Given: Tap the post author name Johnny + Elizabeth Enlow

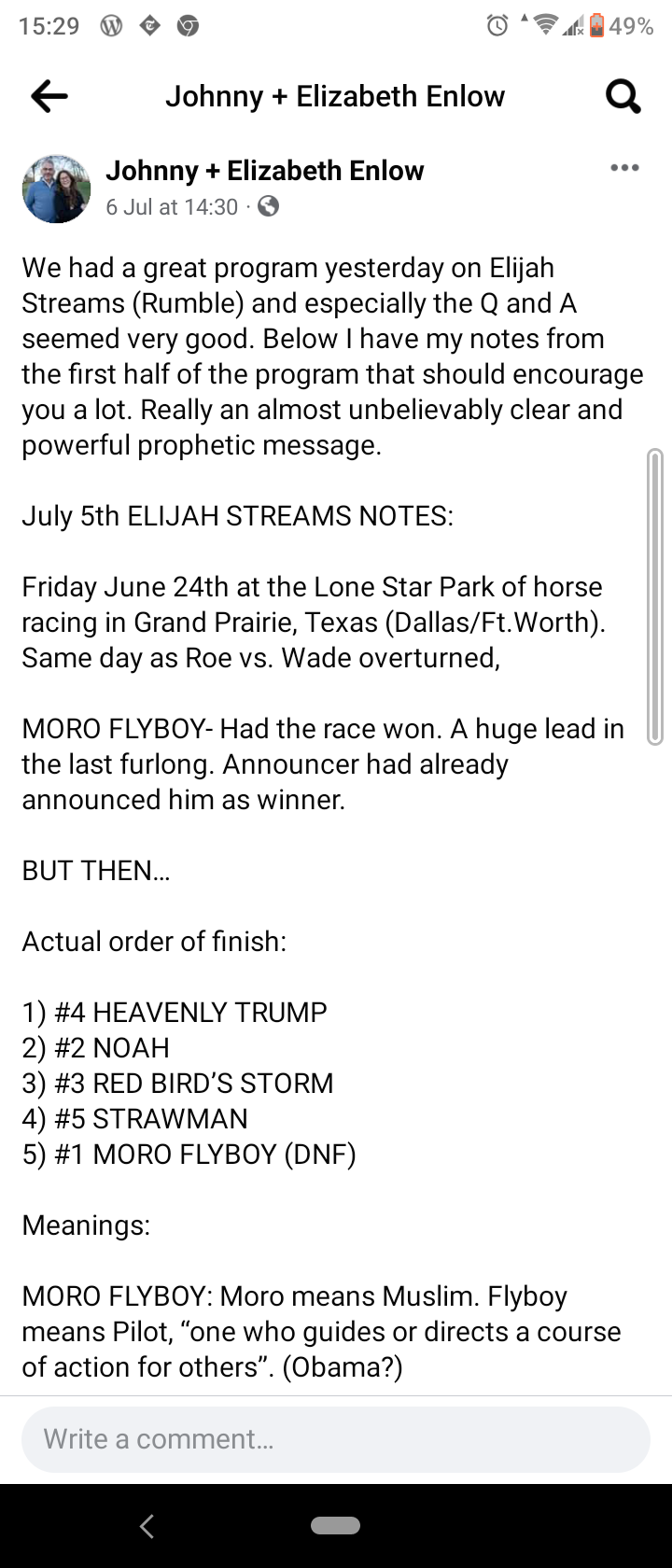Looking at the screenshot, I should 265,171.
